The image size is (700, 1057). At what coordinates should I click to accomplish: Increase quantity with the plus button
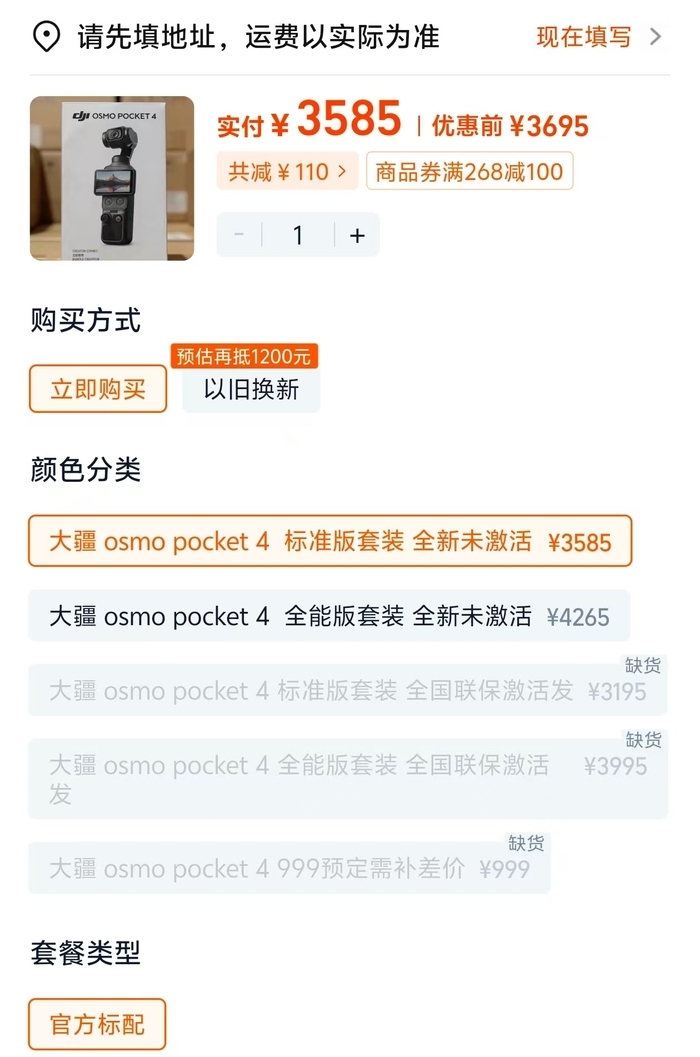tap(357, 236)
